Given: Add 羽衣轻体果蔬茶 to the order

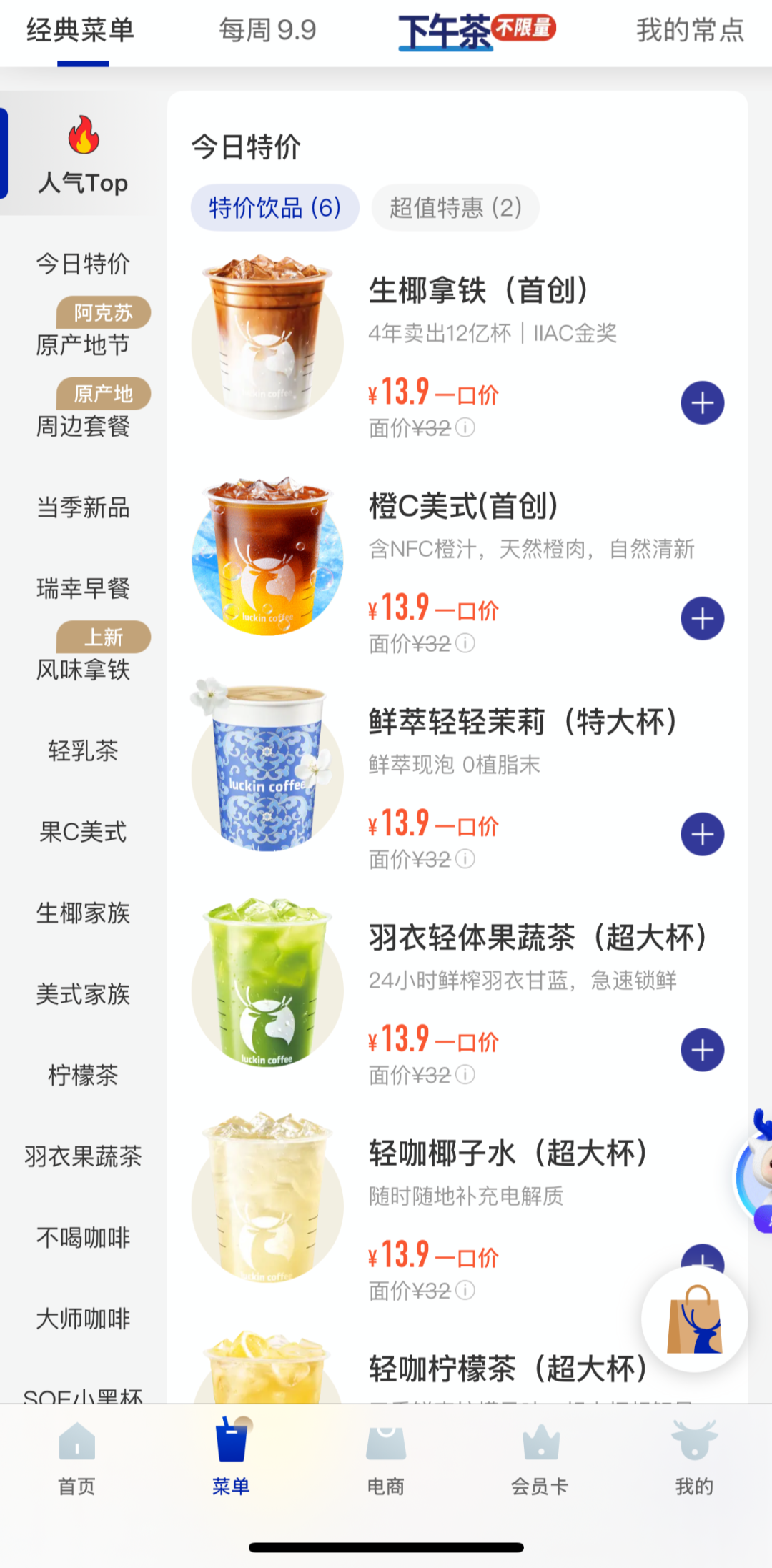Looking at the screenshot, I should [703, 1049].
